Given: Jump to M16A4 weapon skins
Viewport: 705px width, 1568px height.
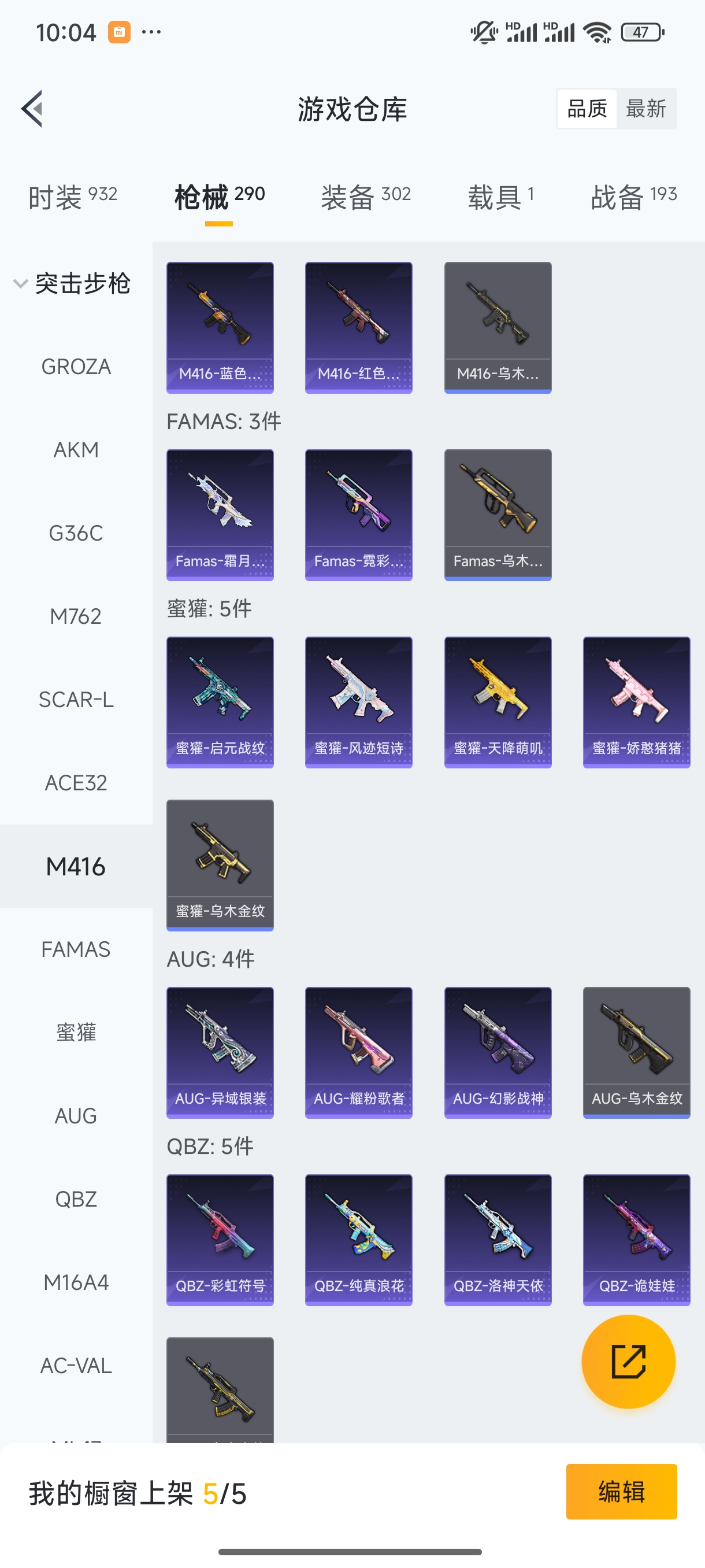Looking at the screenshot, I should click(76, 1282).
